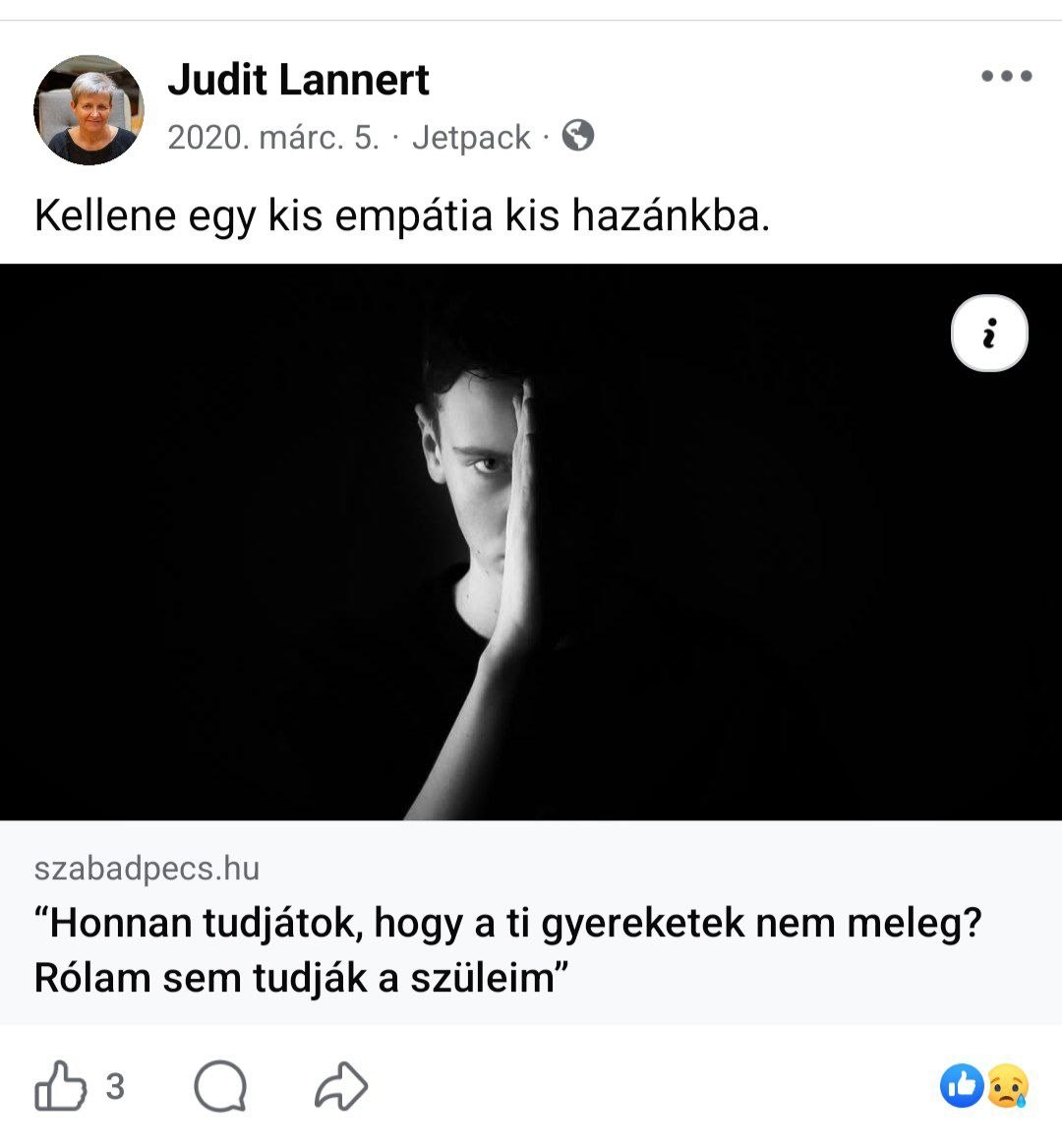Screen dimensions: 1062x1148
Task: Open the three-dot menu on Judit Lannert's post
Action: coord(1006,77)
